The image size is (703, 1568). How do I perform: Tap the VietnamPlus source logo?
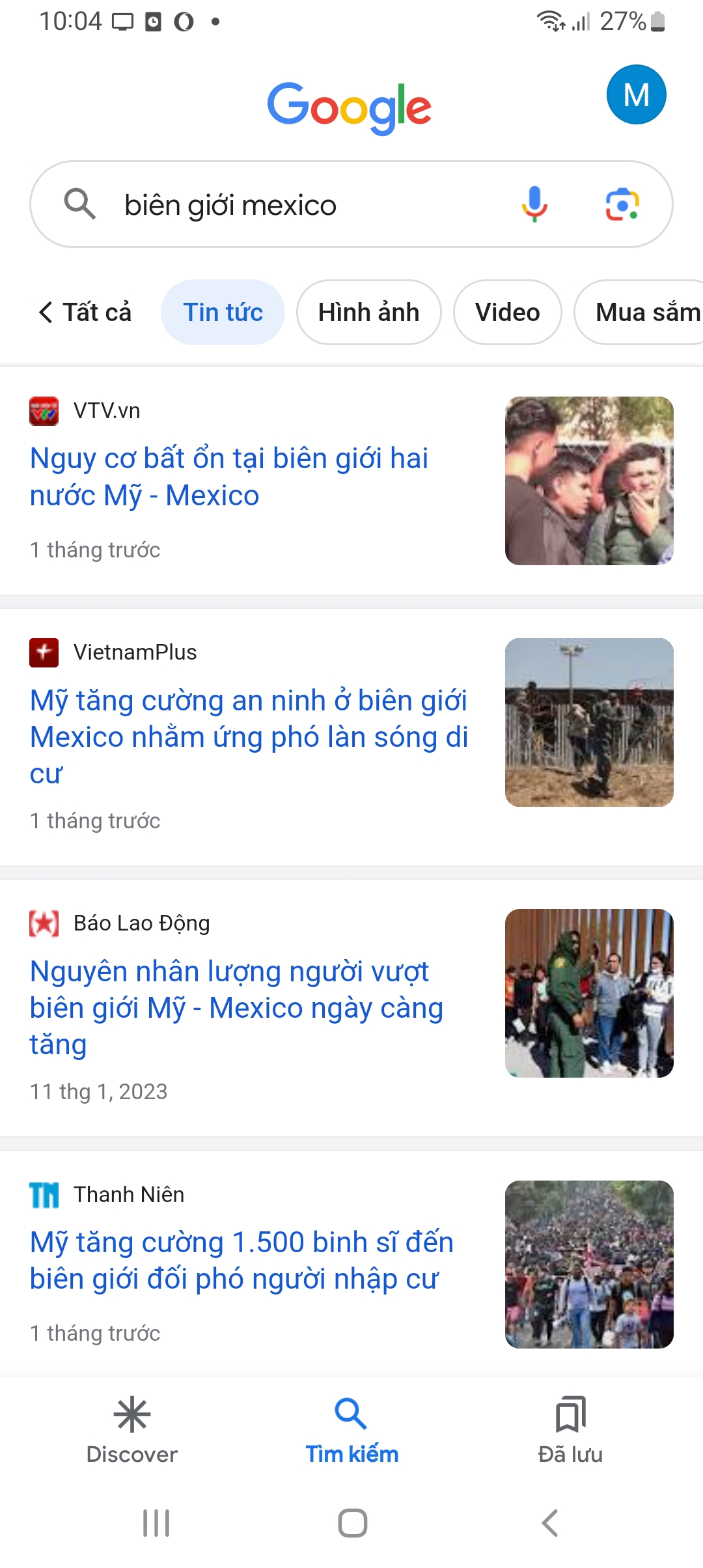(43, 652)
